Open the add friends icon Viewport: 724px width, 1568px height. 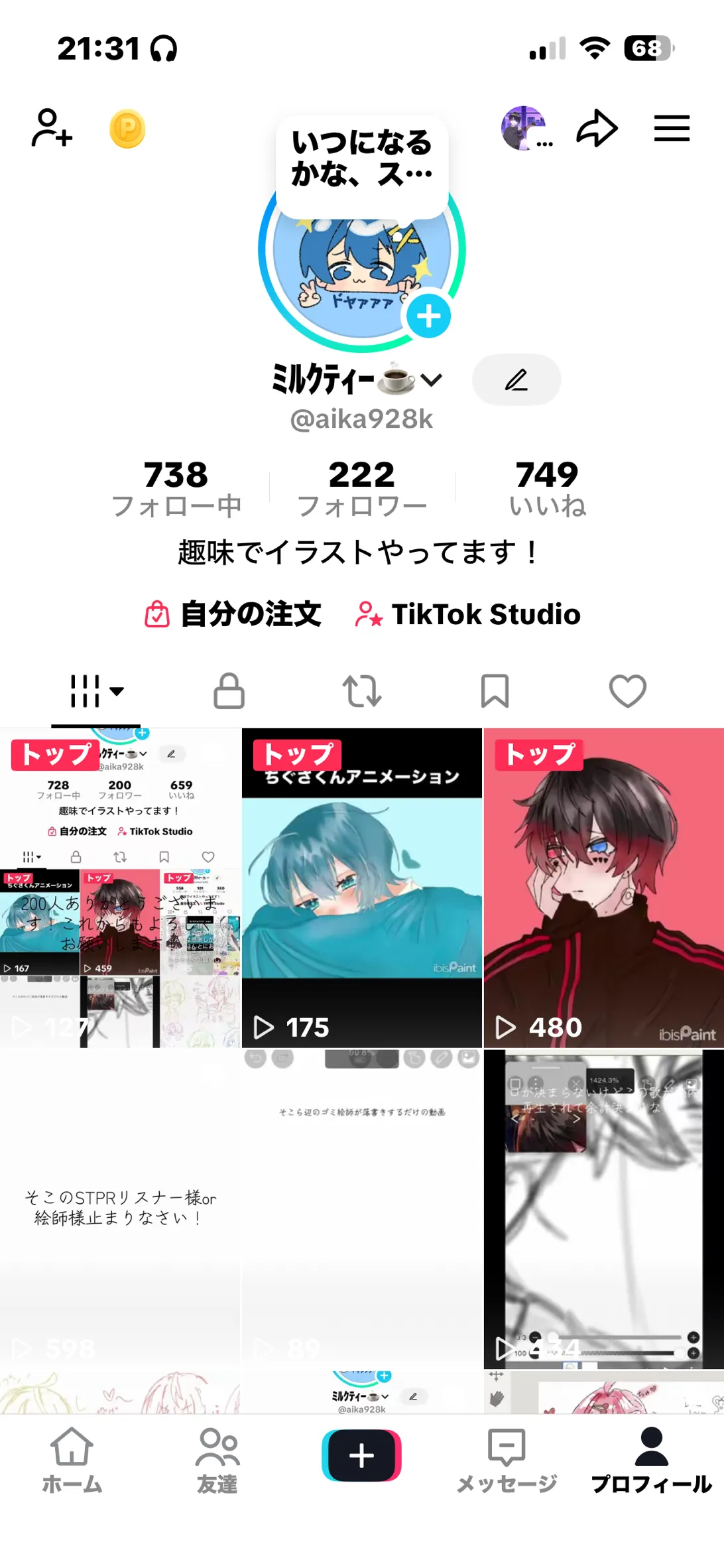coord(52,127)
